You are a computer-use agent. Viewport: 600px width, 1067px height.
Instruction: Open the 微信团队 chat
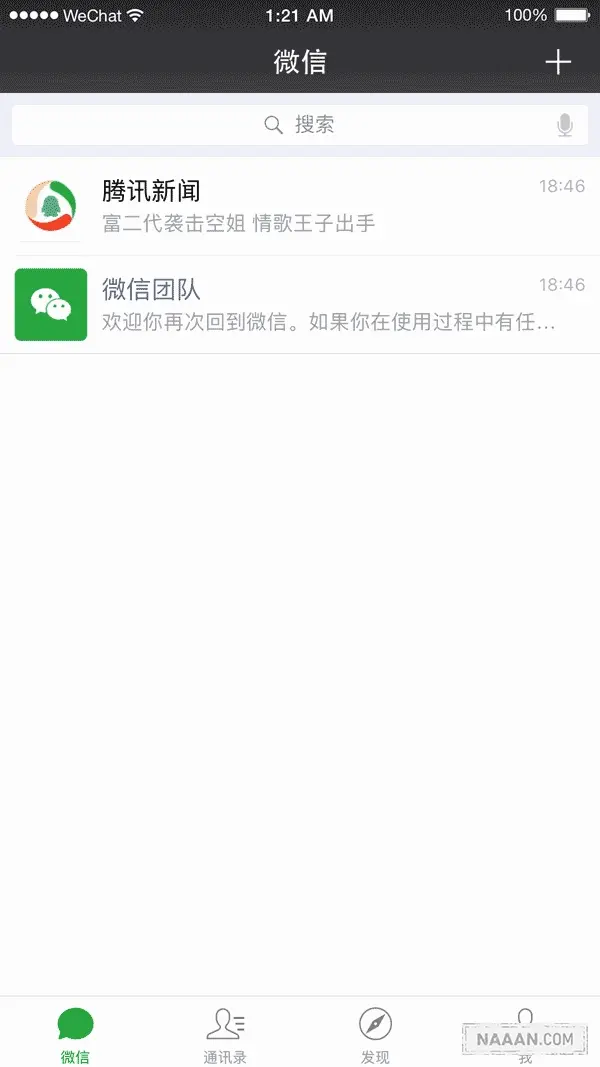[300, 305]
